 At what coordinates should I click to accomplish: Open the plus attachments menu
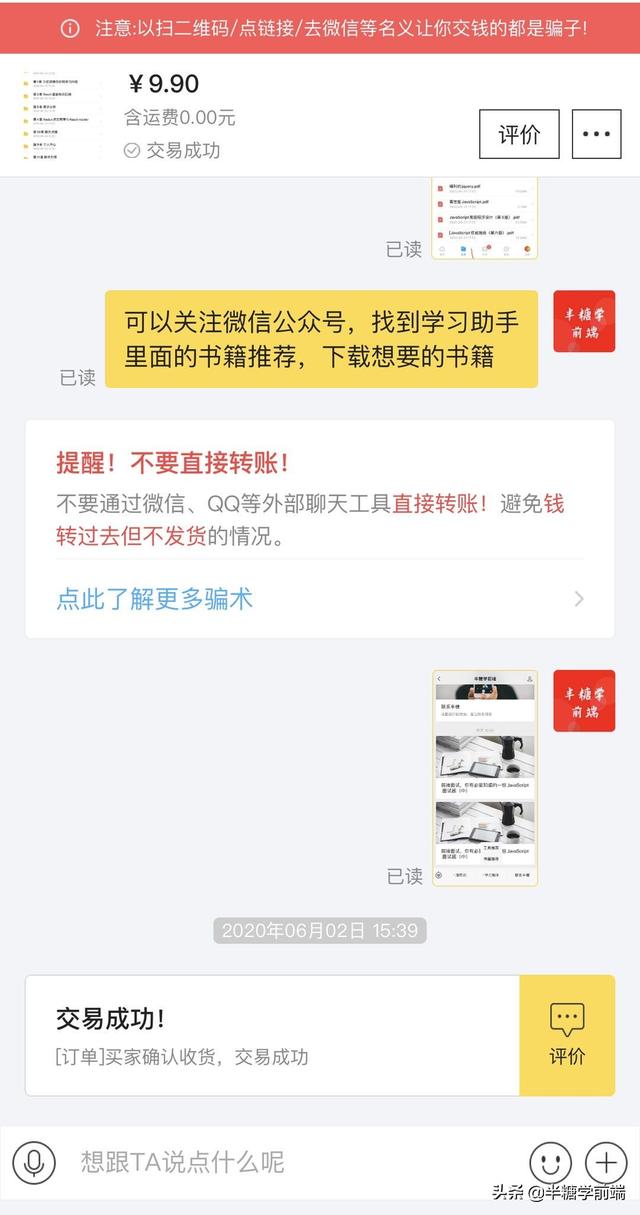(x=605, y=1162)
